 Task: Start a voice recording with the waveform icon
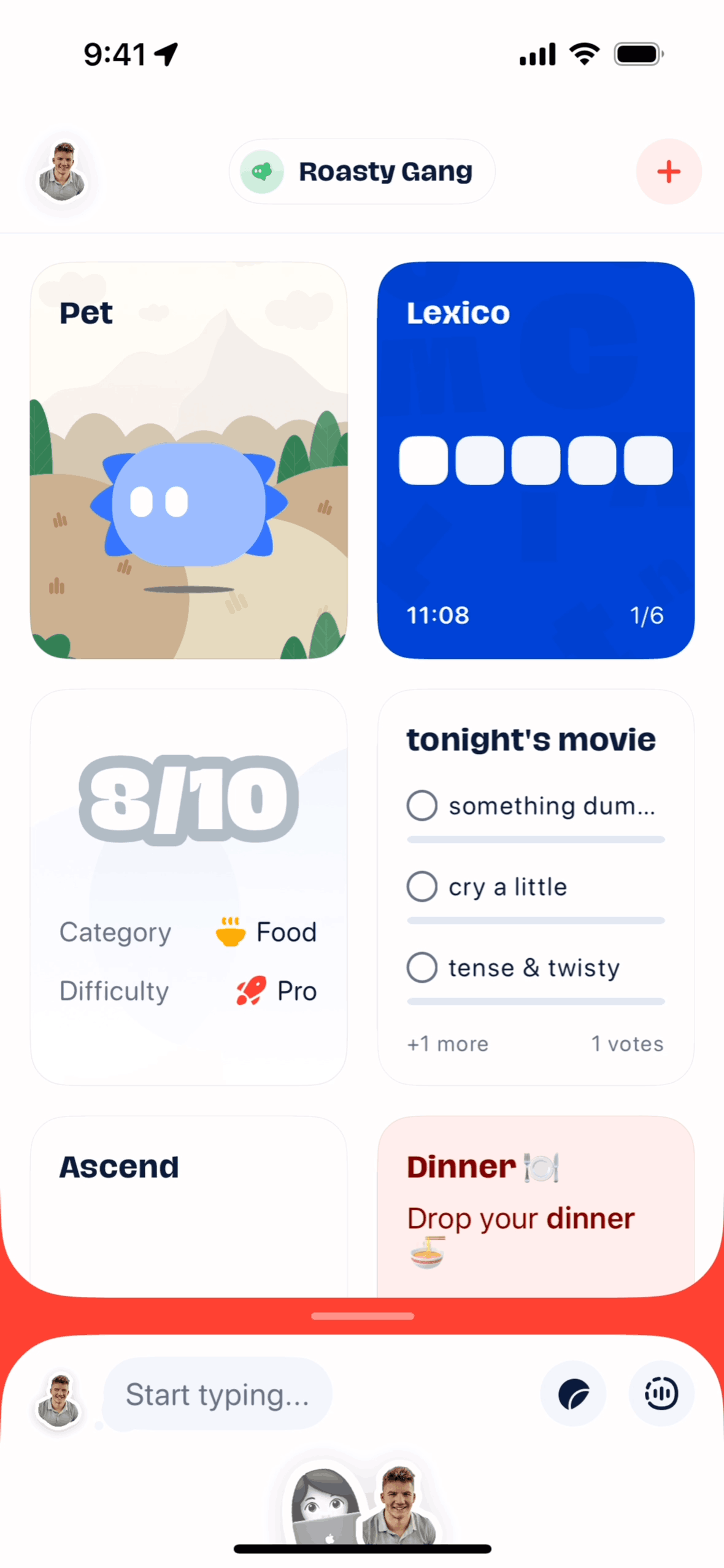tap(661, 1394)
